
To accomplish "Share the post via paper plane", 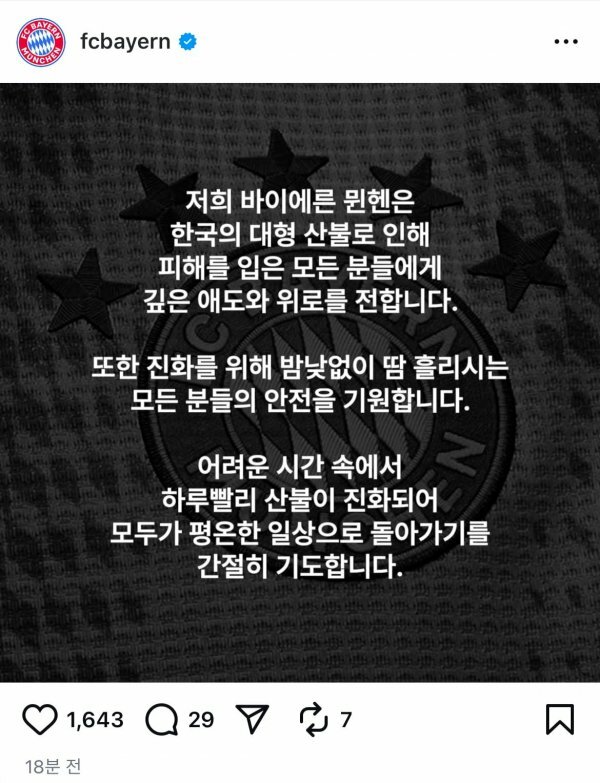I will [x=255, y=720].
